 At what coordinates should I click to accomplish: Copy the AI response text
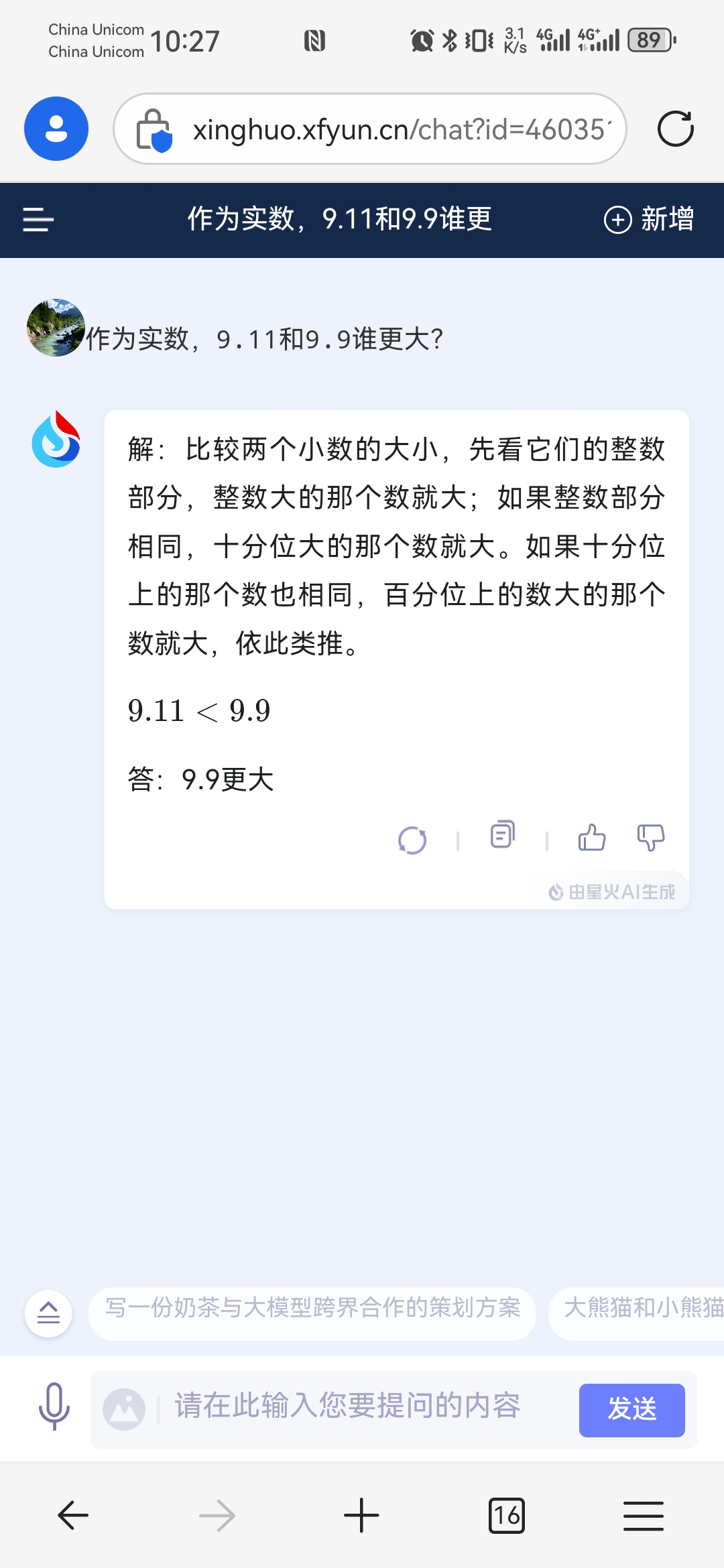[x=502, y=835]
